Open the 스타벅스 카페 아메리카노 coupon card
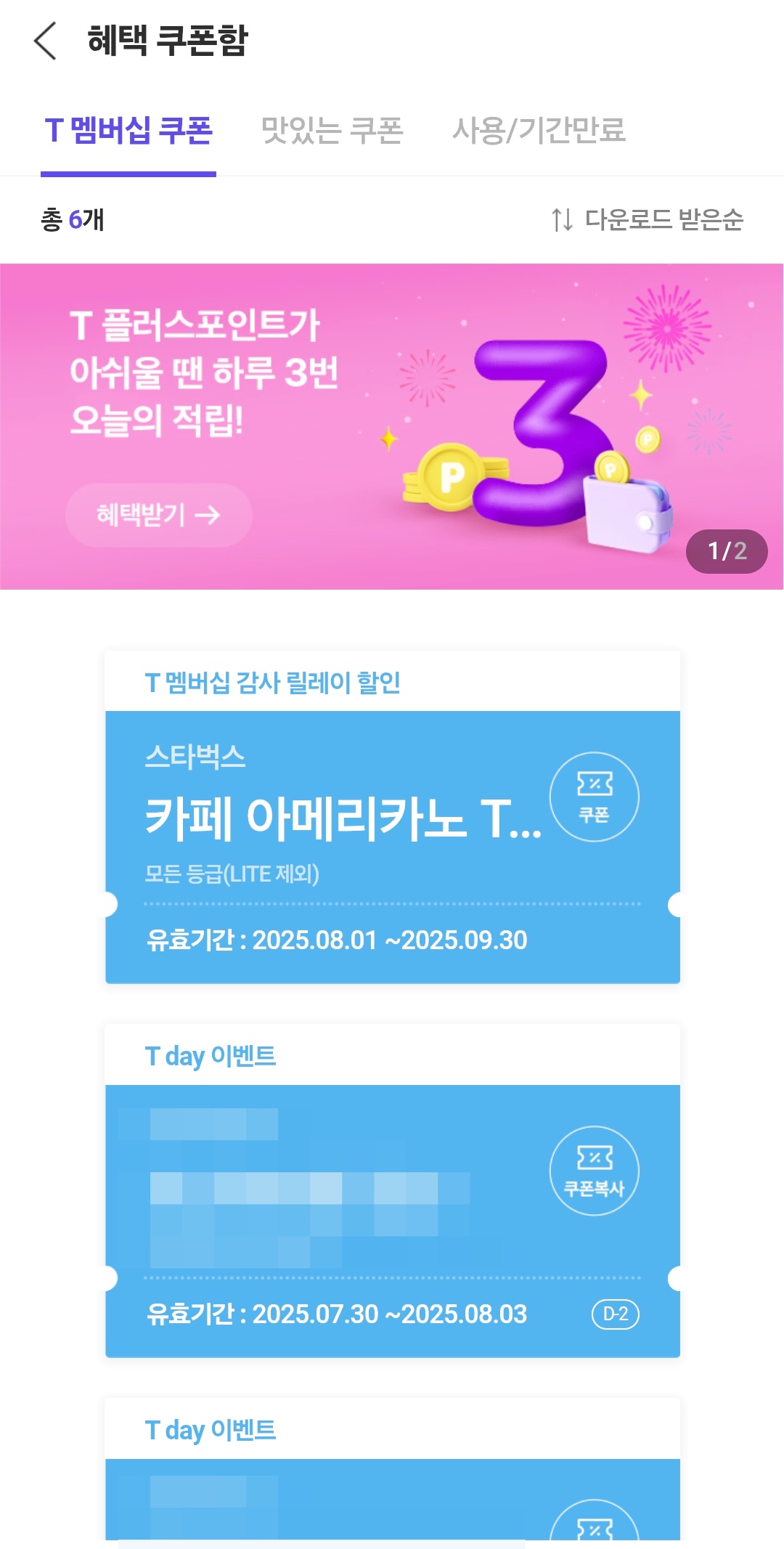Image resolution: width=784 pixels, height=1549 pixels. click(x=393, y=817)
